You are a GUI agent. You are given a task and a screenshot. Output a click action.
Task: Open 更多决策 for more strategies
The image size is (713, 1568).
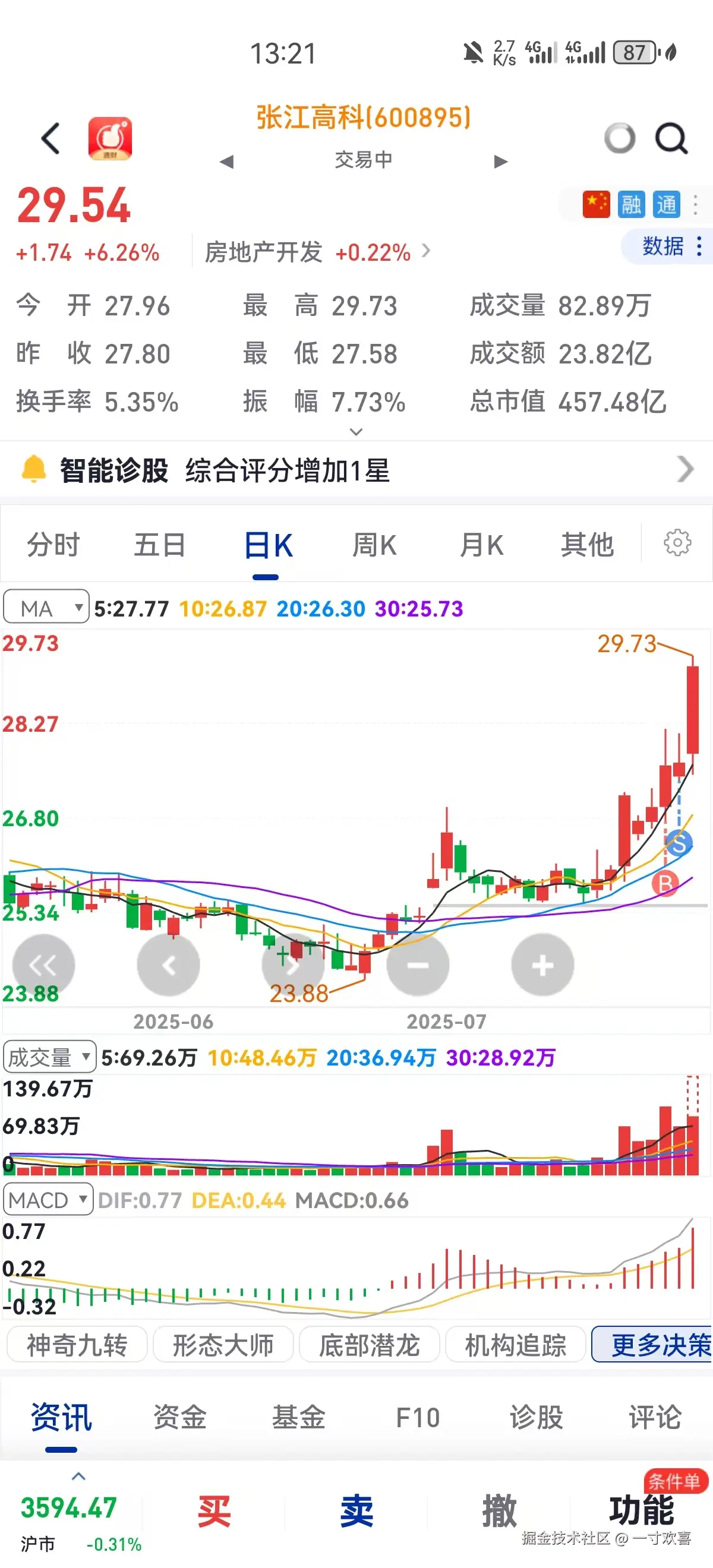tap(660, 1345)
